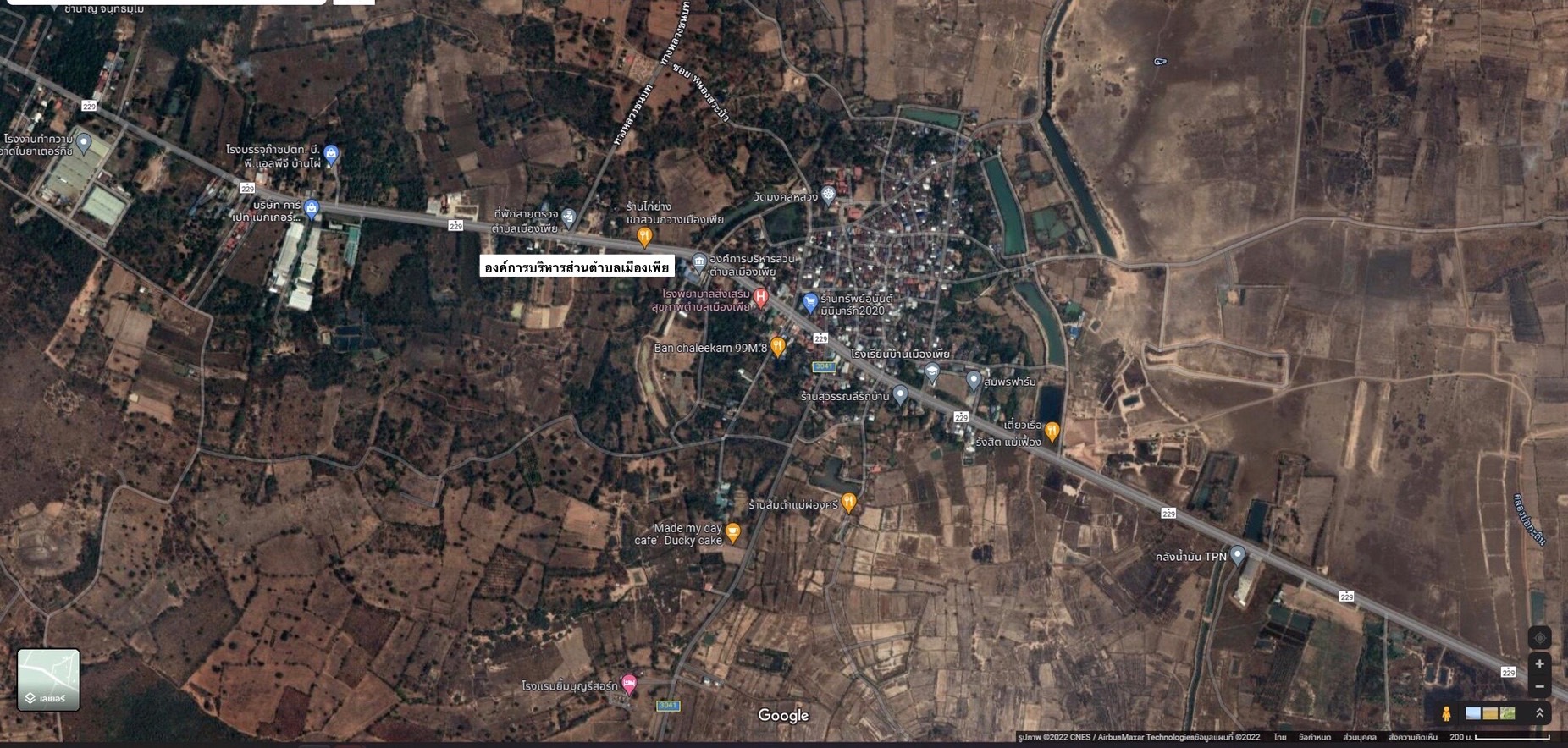This screenshot has height=748, width=1568.
Task: Open the ส่วนบุคคล privacy link
Action: click(1359, 738)
